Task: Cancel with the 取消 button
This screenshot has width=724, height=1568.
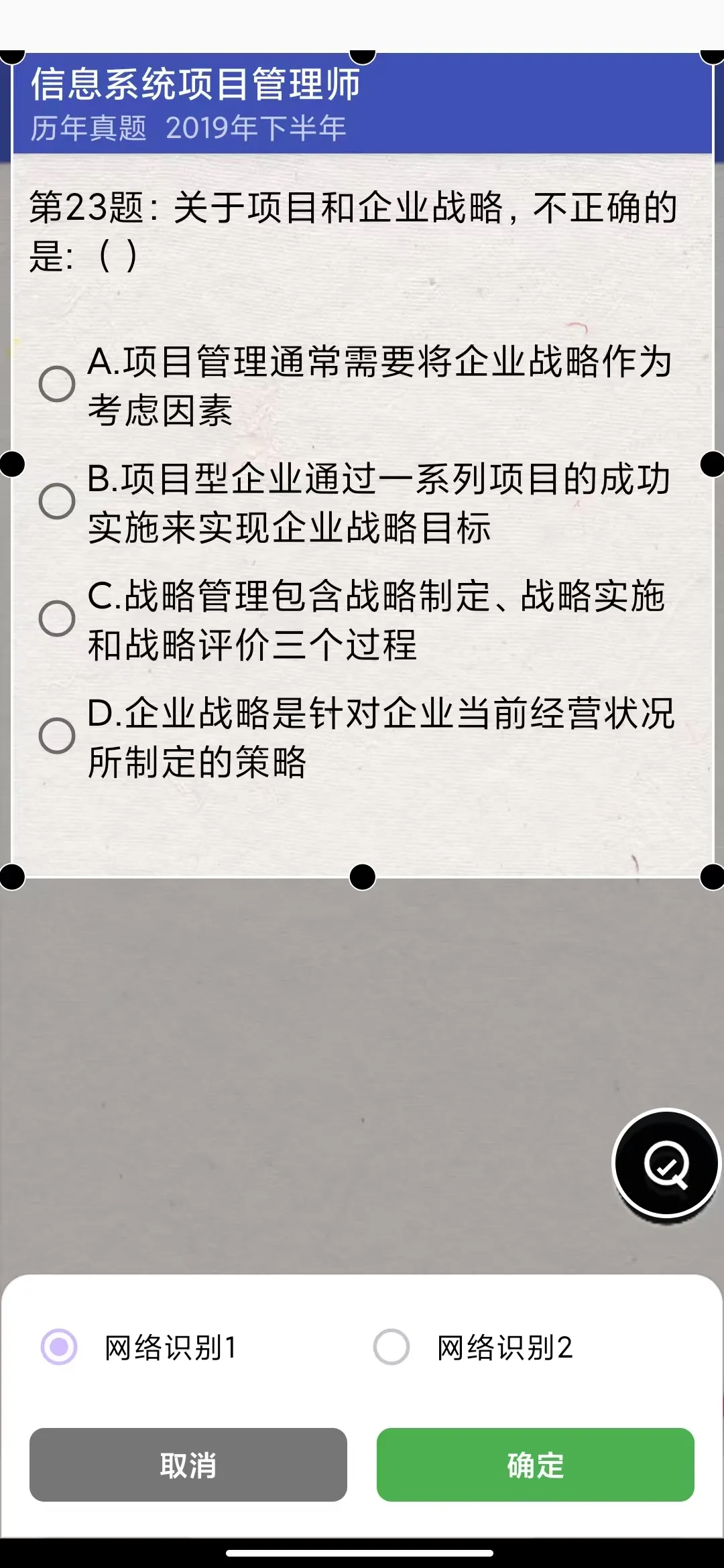Action: point(188,1465)
